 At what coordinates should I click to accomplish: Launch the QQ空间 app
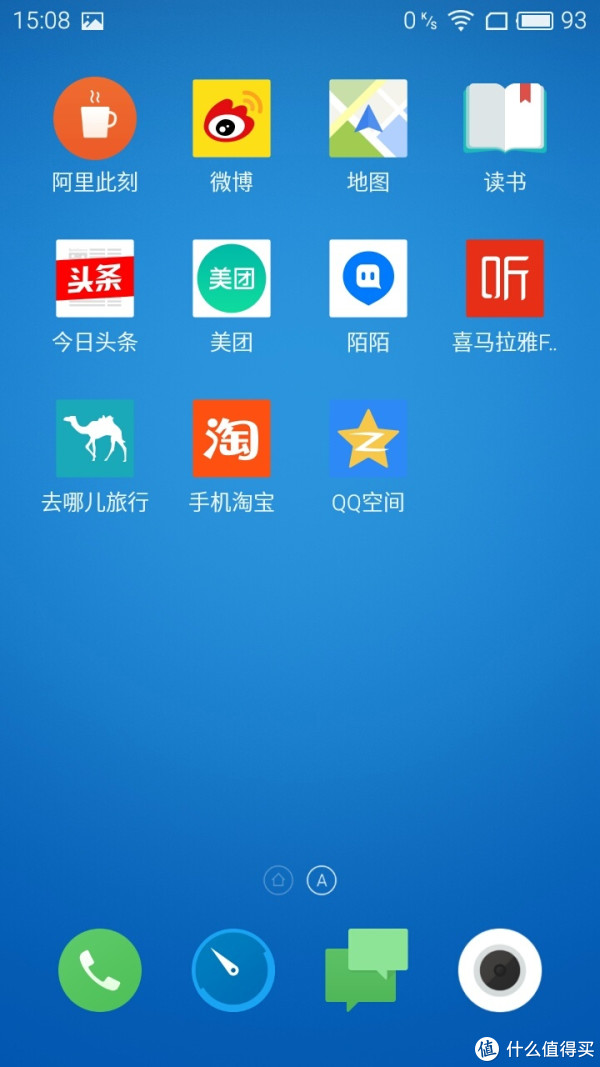pyautogui.click(x=368, y=439)
